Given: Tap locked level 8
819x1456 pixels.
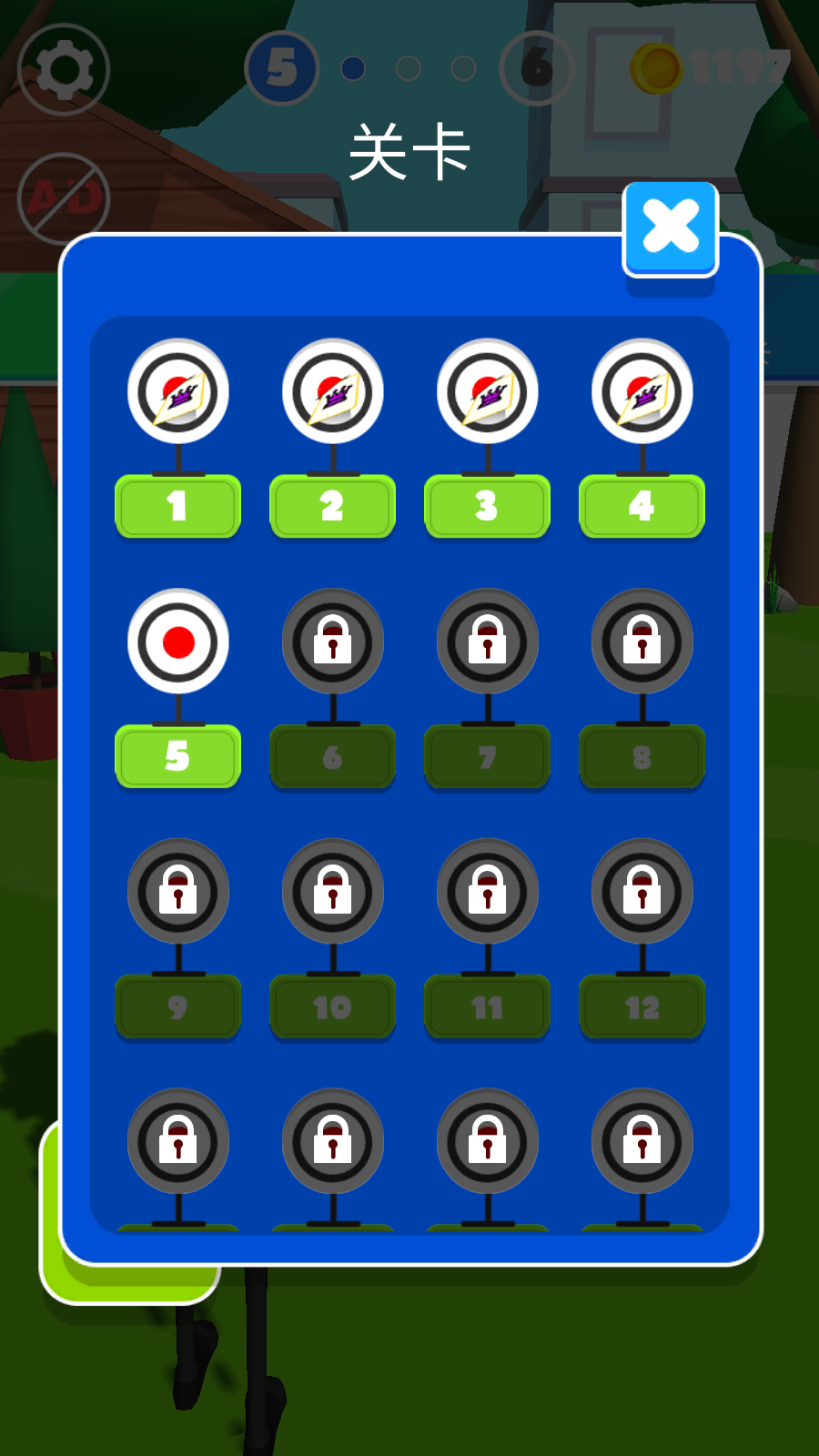Looking at the screenshot, I should click(x=642, y=755).
